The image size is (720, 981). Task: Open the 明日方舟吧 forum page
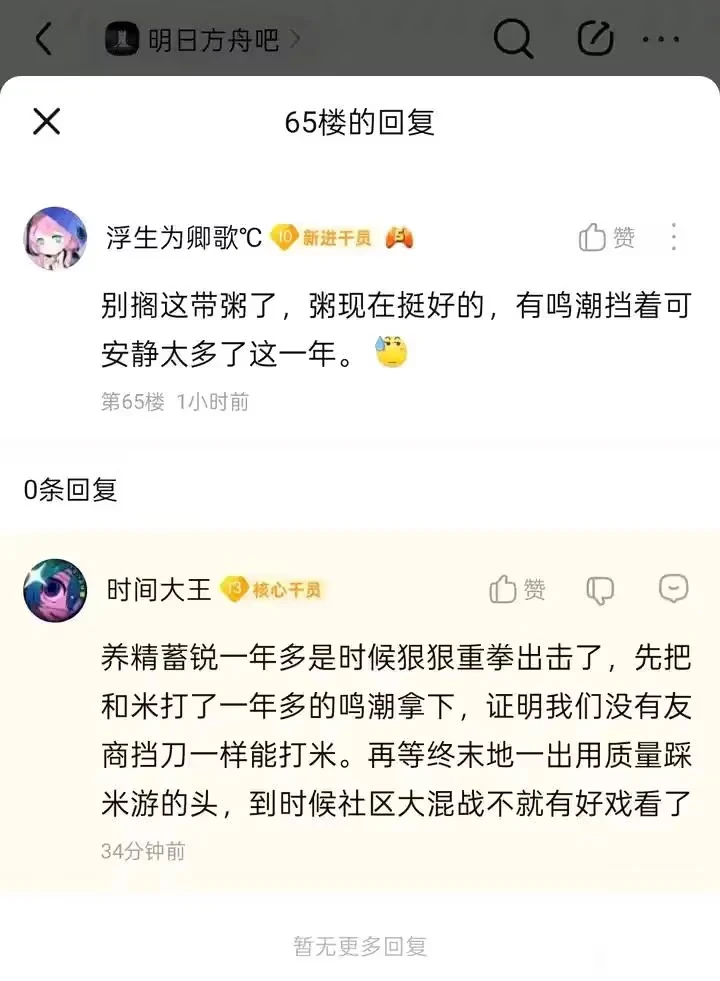(x=204, y=40)
